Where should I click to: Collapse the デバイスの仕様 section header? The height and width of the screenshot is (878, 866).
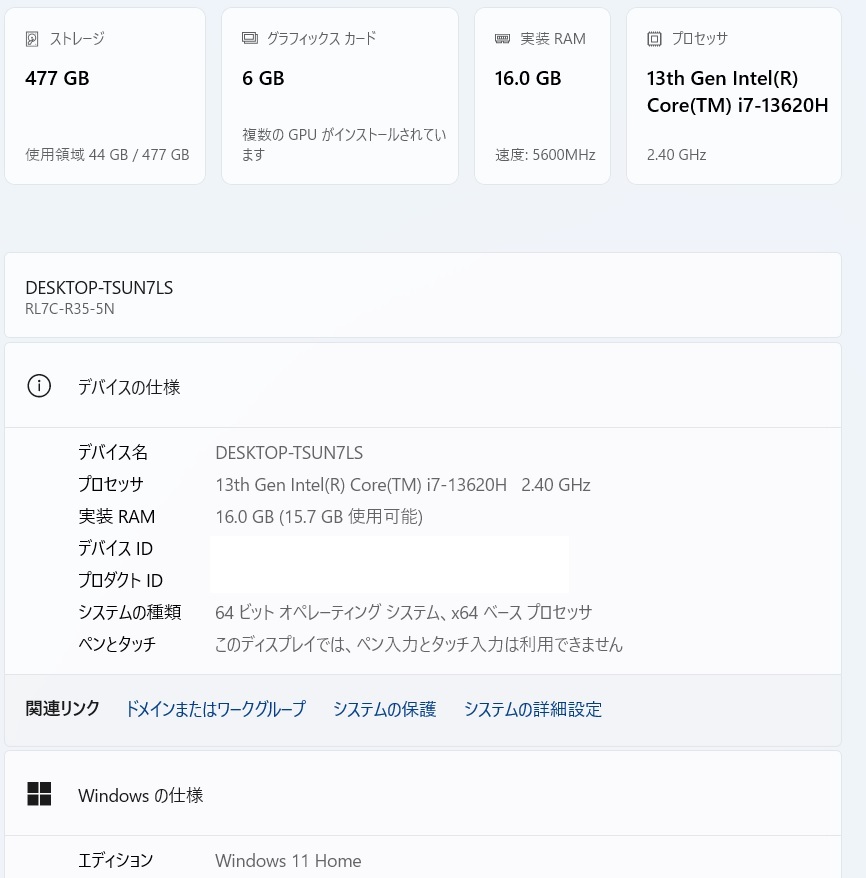(423, 386)
